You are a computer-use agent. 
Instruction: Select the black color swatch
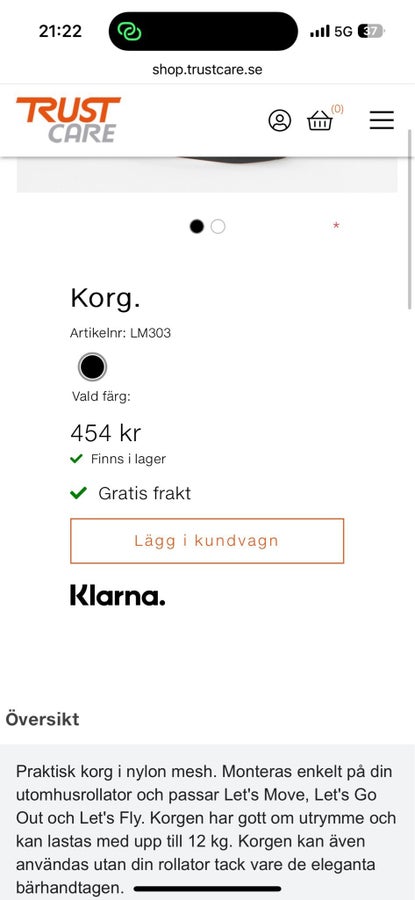point(92,367)
